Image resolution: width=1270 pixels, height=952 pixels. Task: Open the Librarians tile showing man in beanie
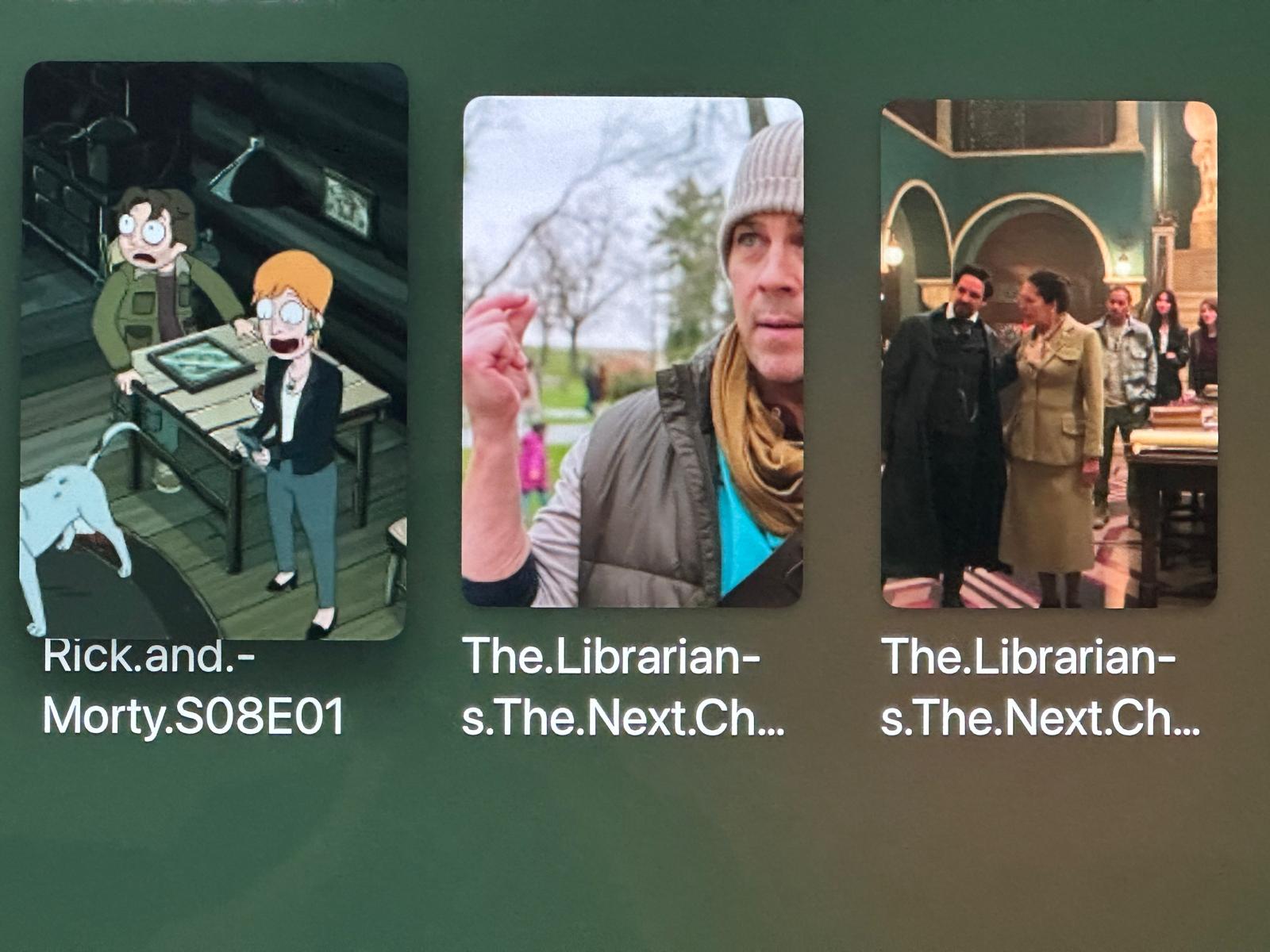(x=632, y=352)
